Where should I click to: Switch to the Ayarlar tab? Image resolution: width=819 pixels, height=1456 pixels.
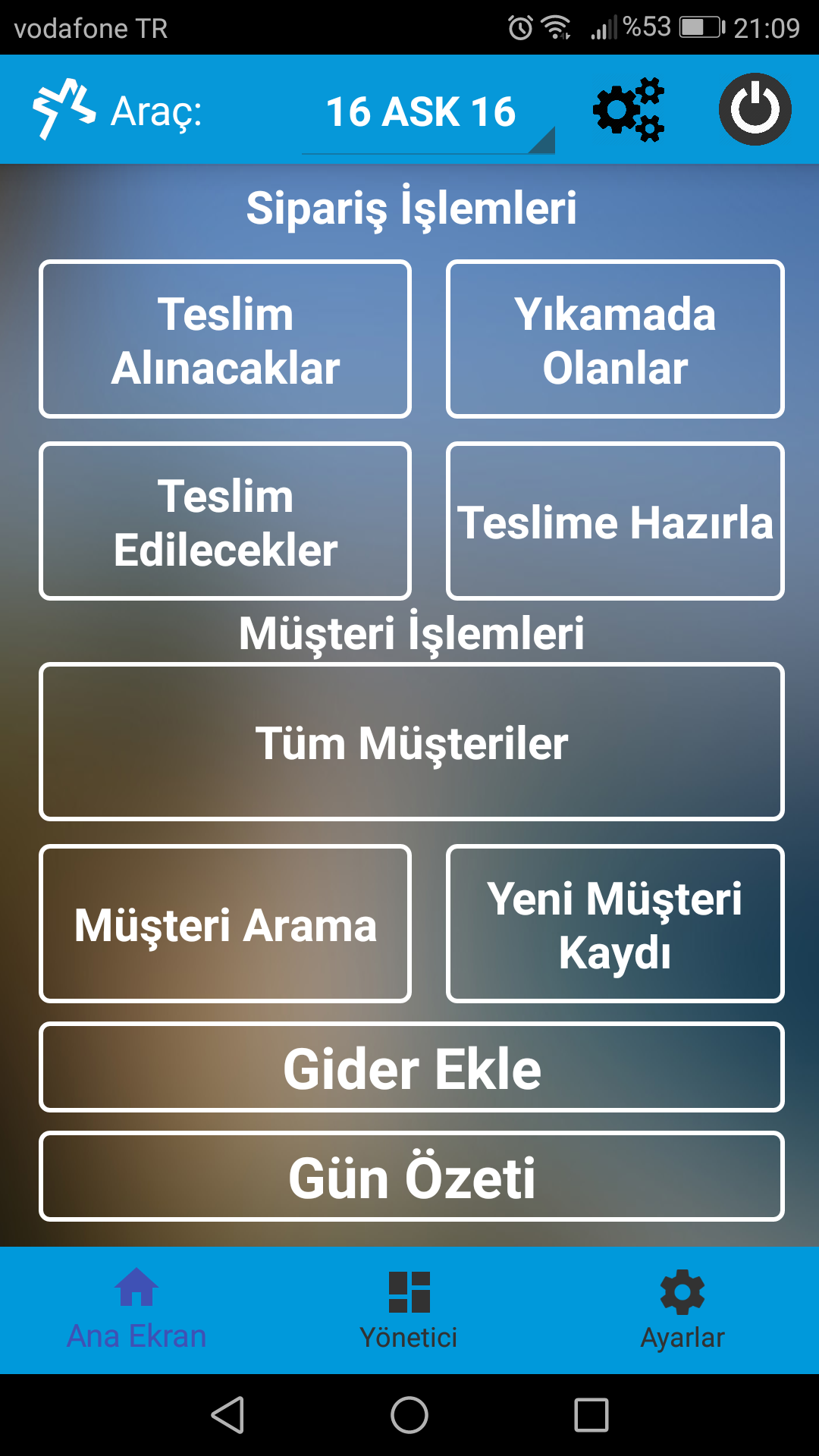(x=682, y=1310)
